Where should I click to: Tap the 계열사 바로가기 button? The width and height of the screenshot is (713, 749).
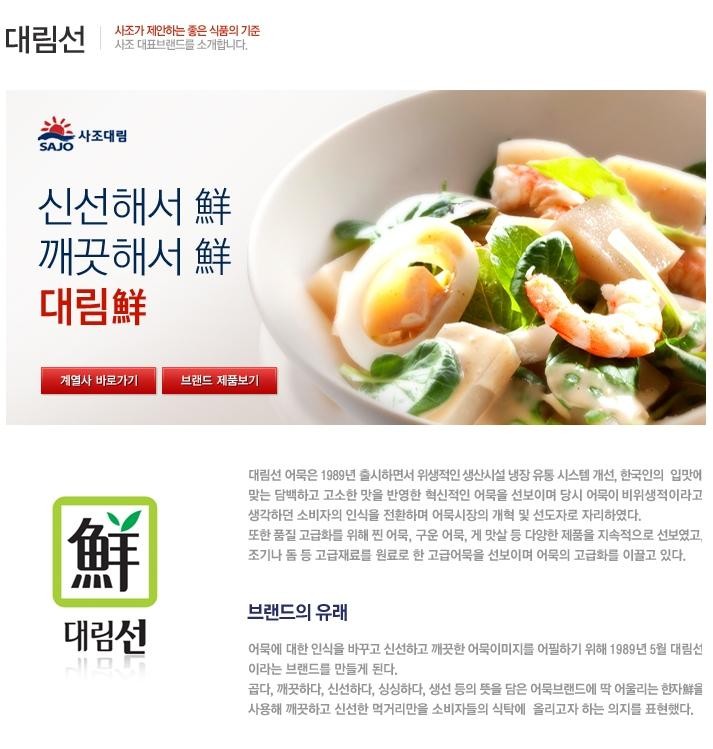coord(98,381)
